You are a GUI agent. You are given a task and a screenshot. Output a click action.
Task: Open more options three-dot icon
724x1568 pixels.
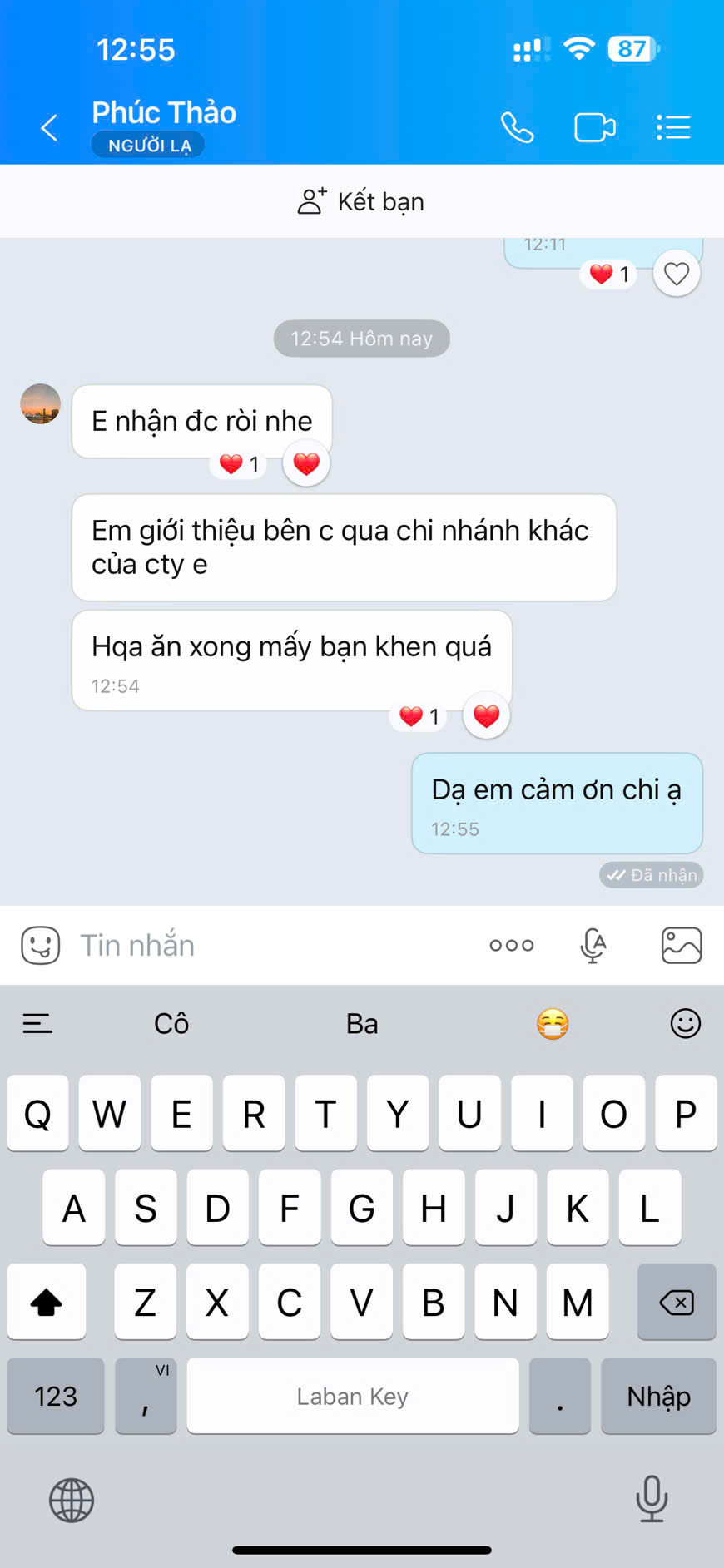point(512,945)
